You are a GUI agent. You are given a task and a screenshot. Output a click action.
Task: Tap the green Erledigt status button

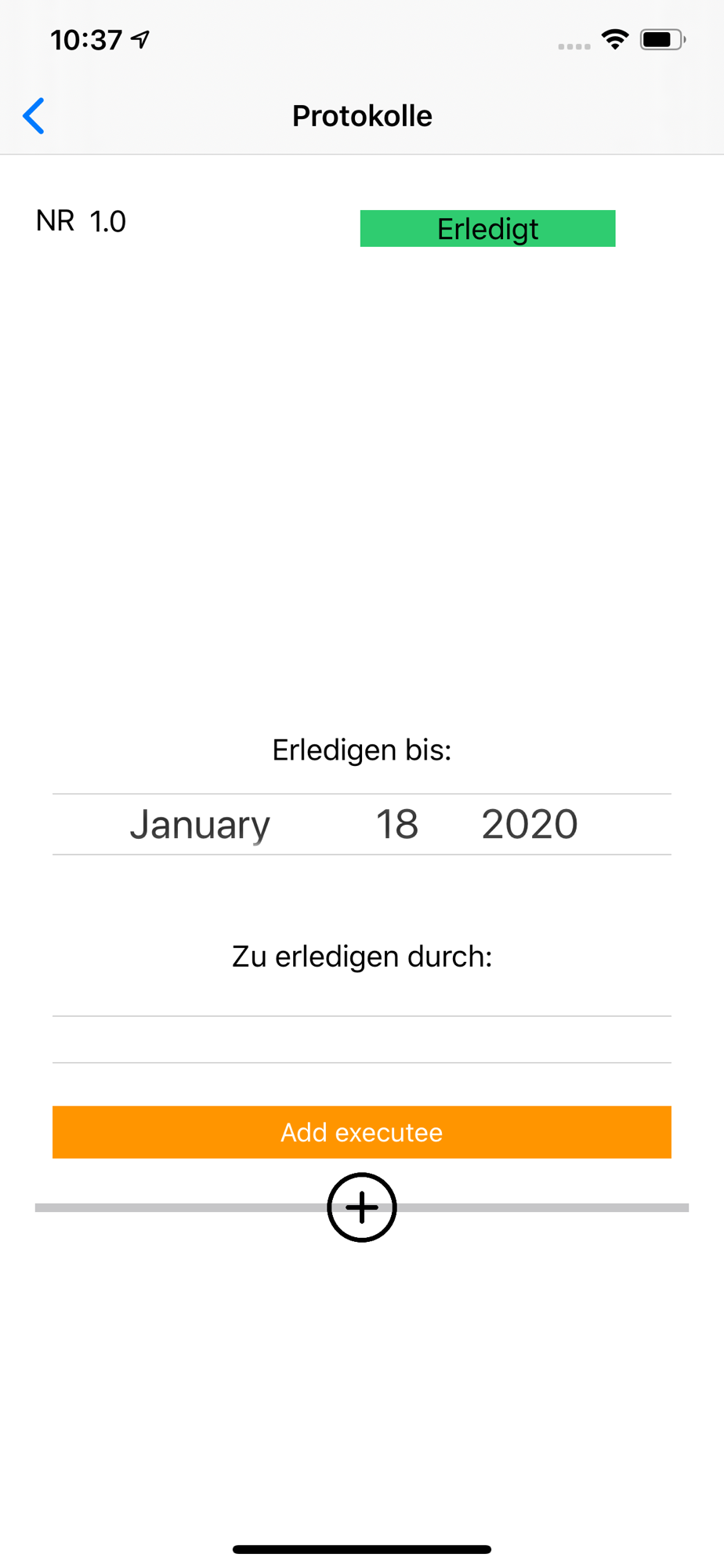pos(487,228)
